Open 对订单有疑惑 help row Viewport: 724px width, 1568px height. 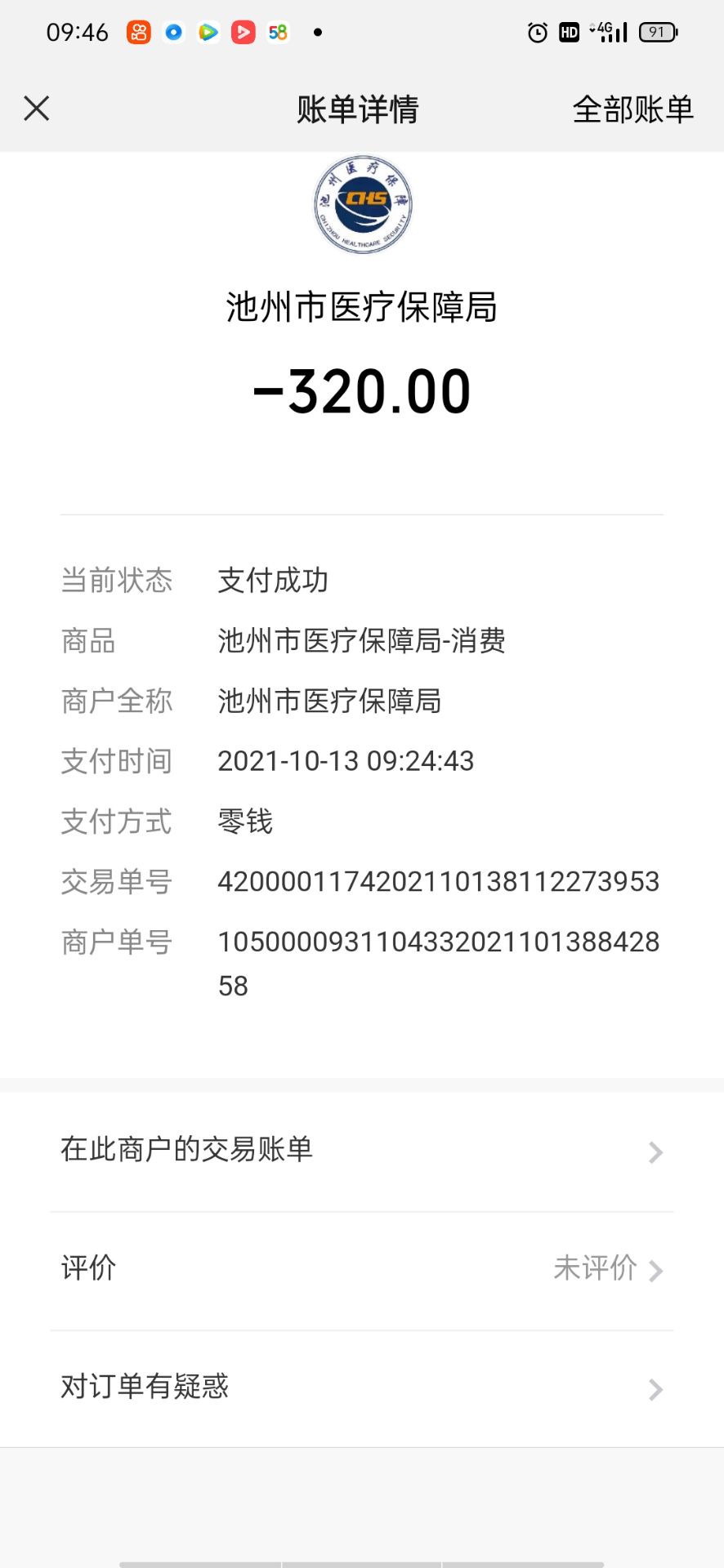click(x=361, y=1388)
